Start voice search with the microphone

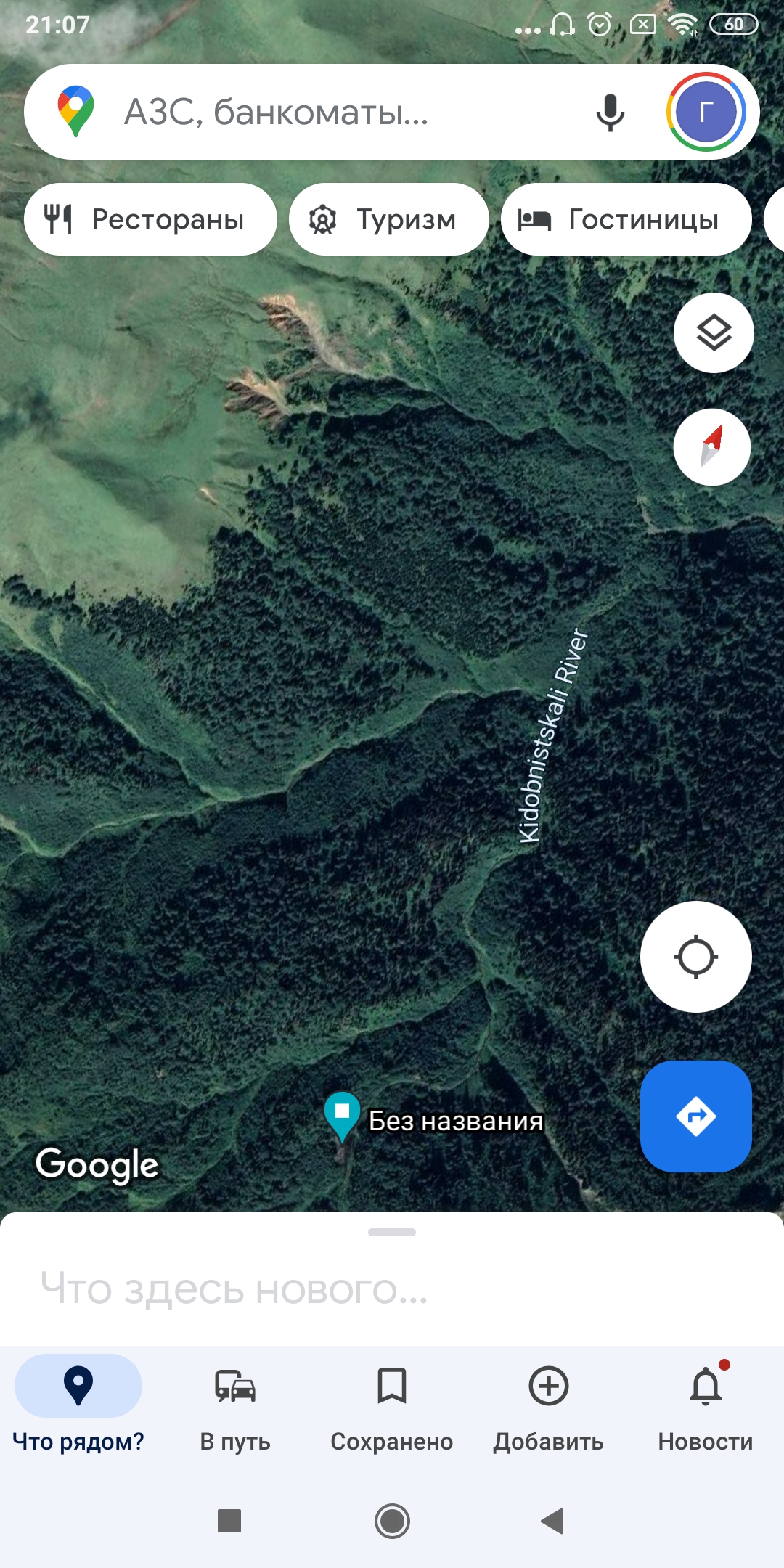coord(610,113)
